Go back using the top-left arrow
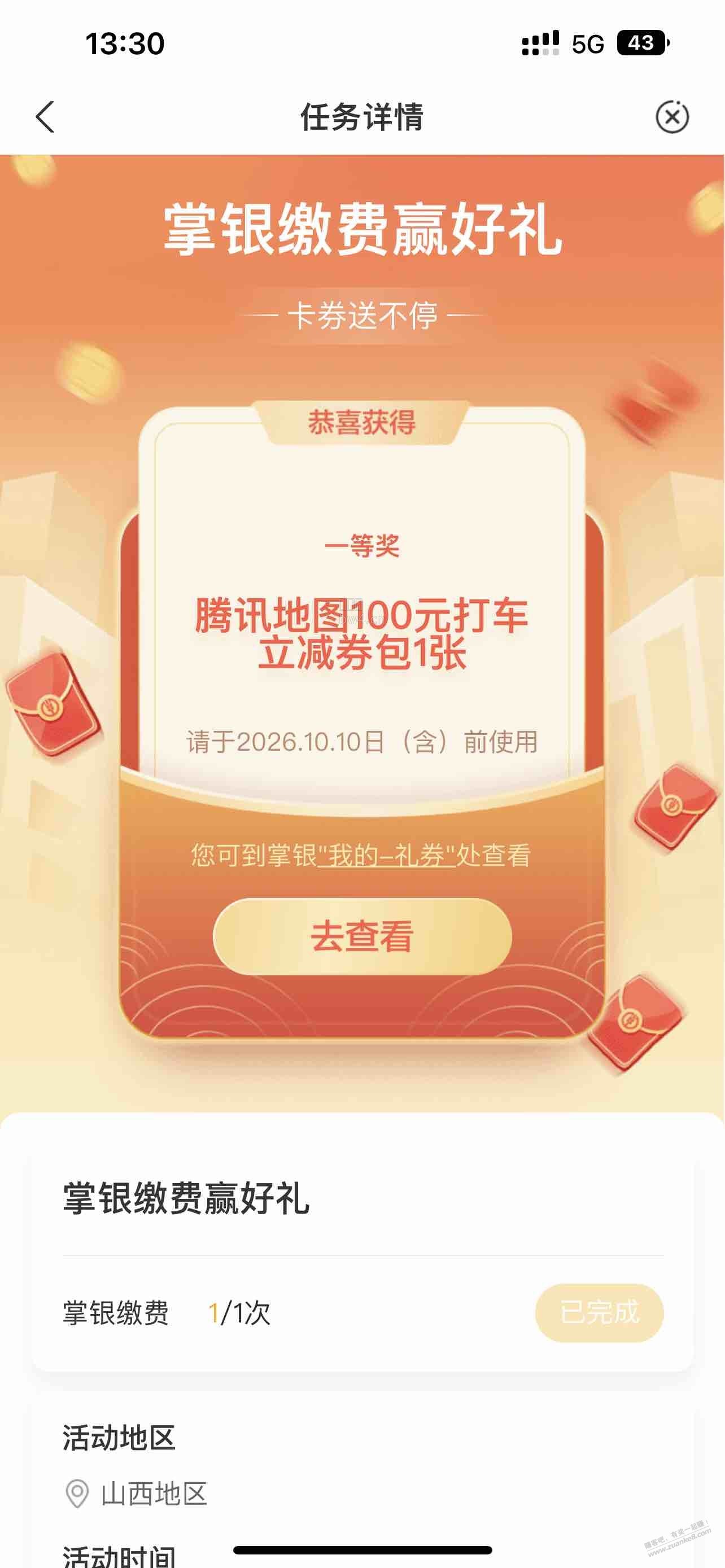 (x=46, y=116)
